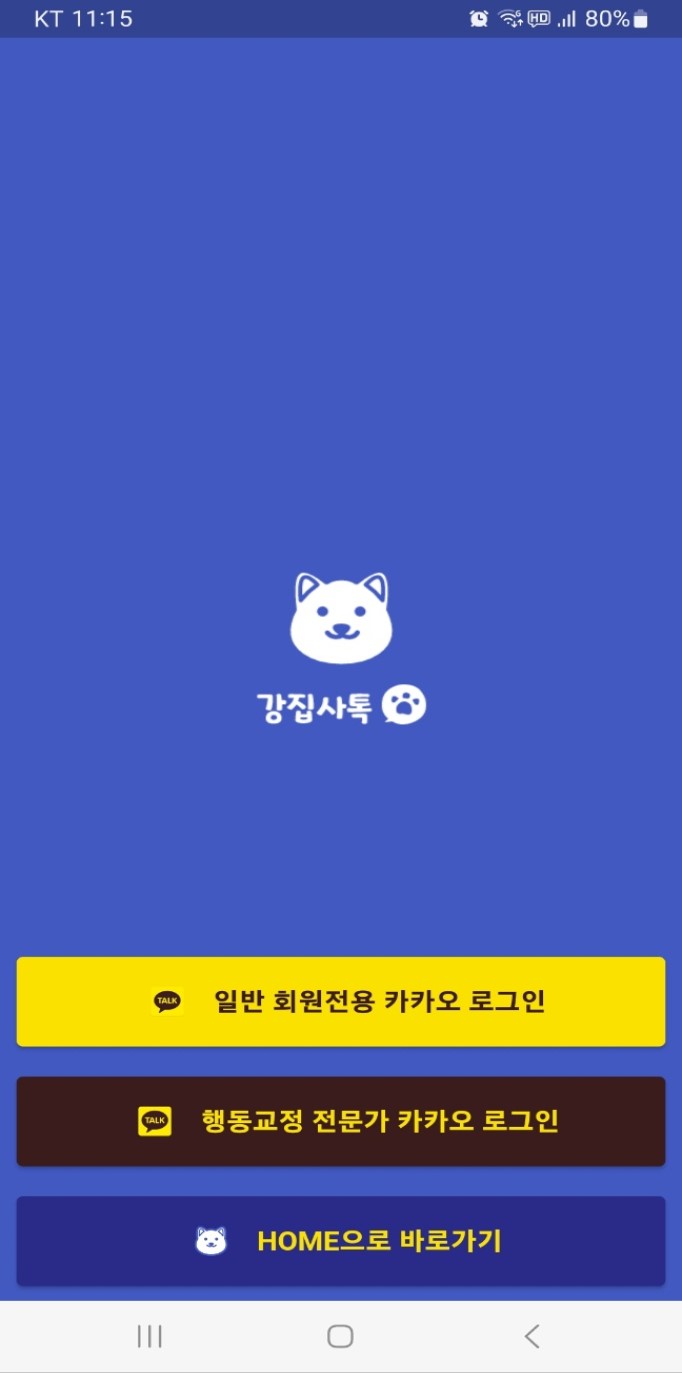This screenshot has height=1373, width=682.
Task: Tap 행동교정 전문가 카카오 로그인 button
Action: click(340, 1121)
